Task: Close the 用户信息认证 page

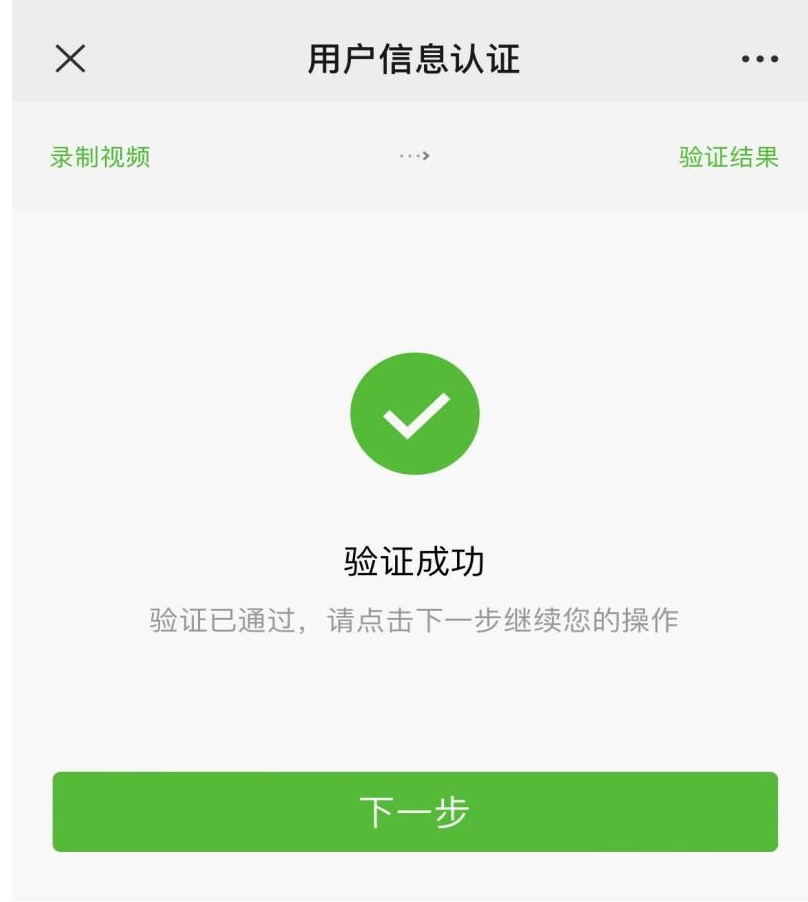Action: pos(70,59)
